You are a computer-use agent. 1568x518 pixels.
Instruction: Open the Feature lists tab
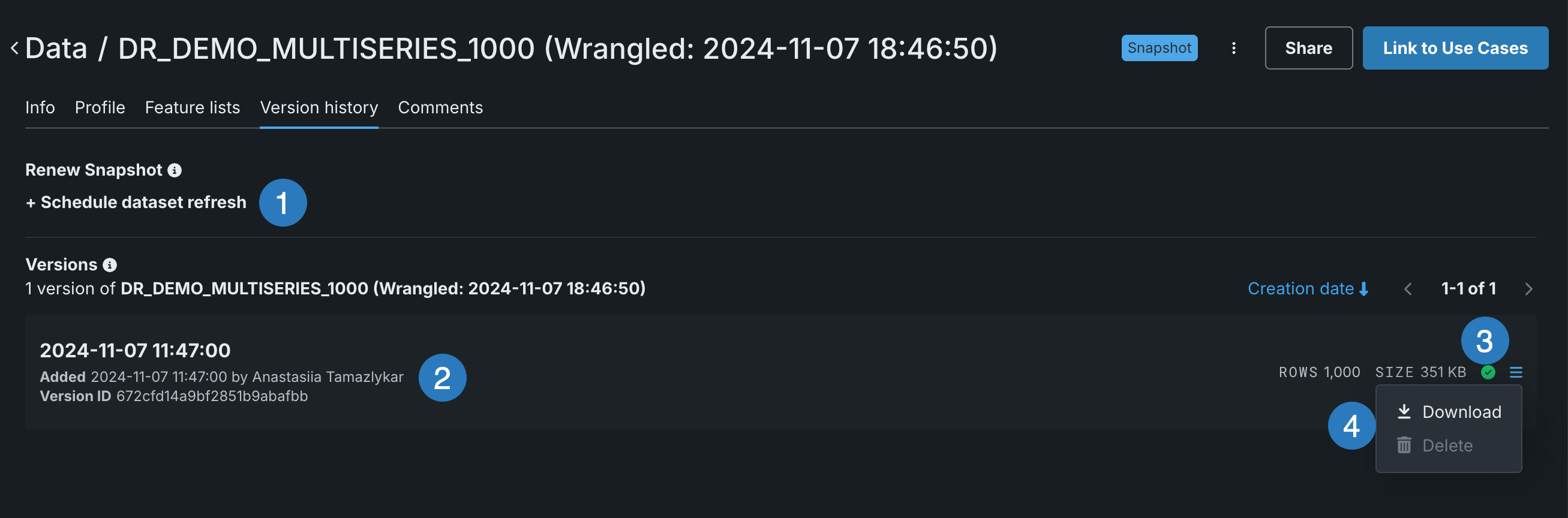coord(193,108)
